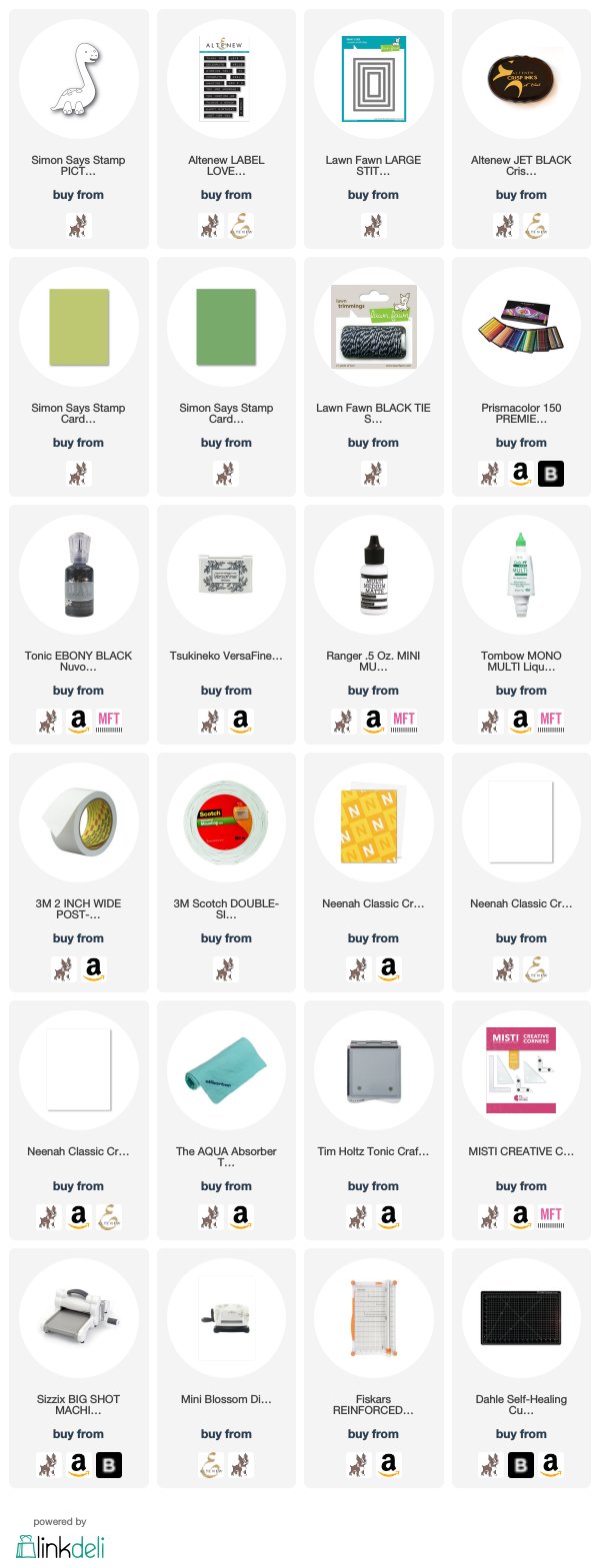Buy Tsukineko VersaFine ink from Amazon
Screen dimensions: 600x1568
(x=241, y=721)
